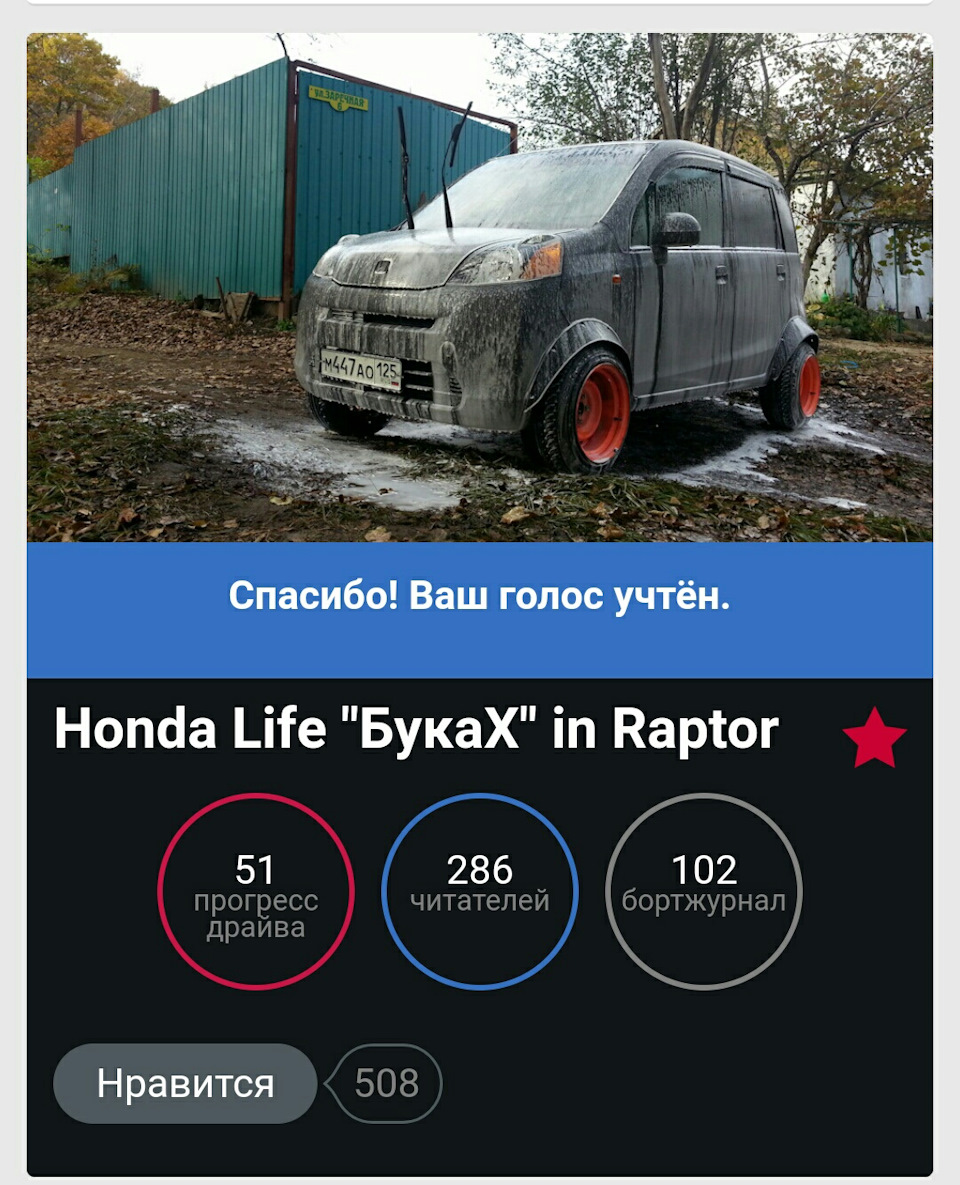
Task: Open the 'Нравится' section header
Action: pyautogui.click(x=183, y=1082)
